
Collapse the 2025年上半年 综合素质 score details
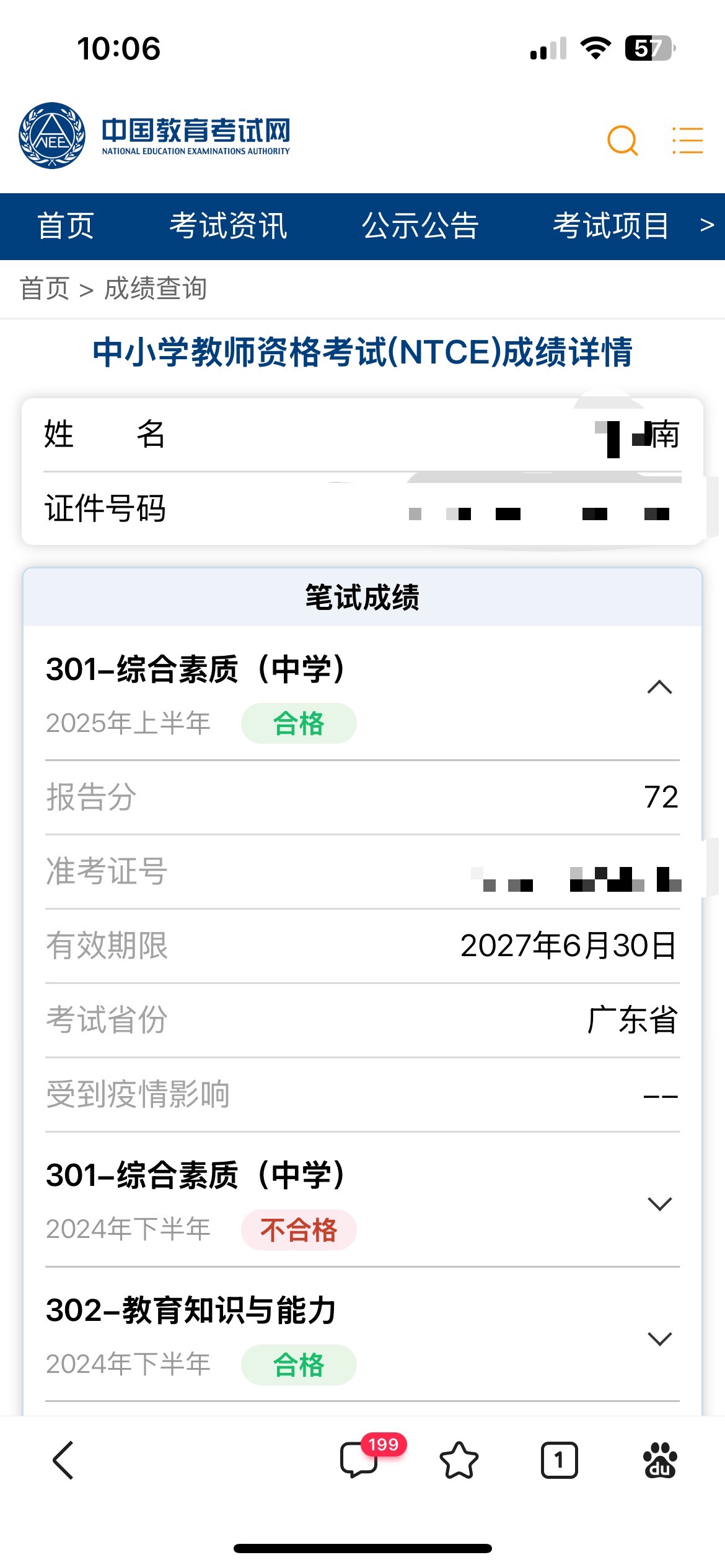(x=660, y=687)
